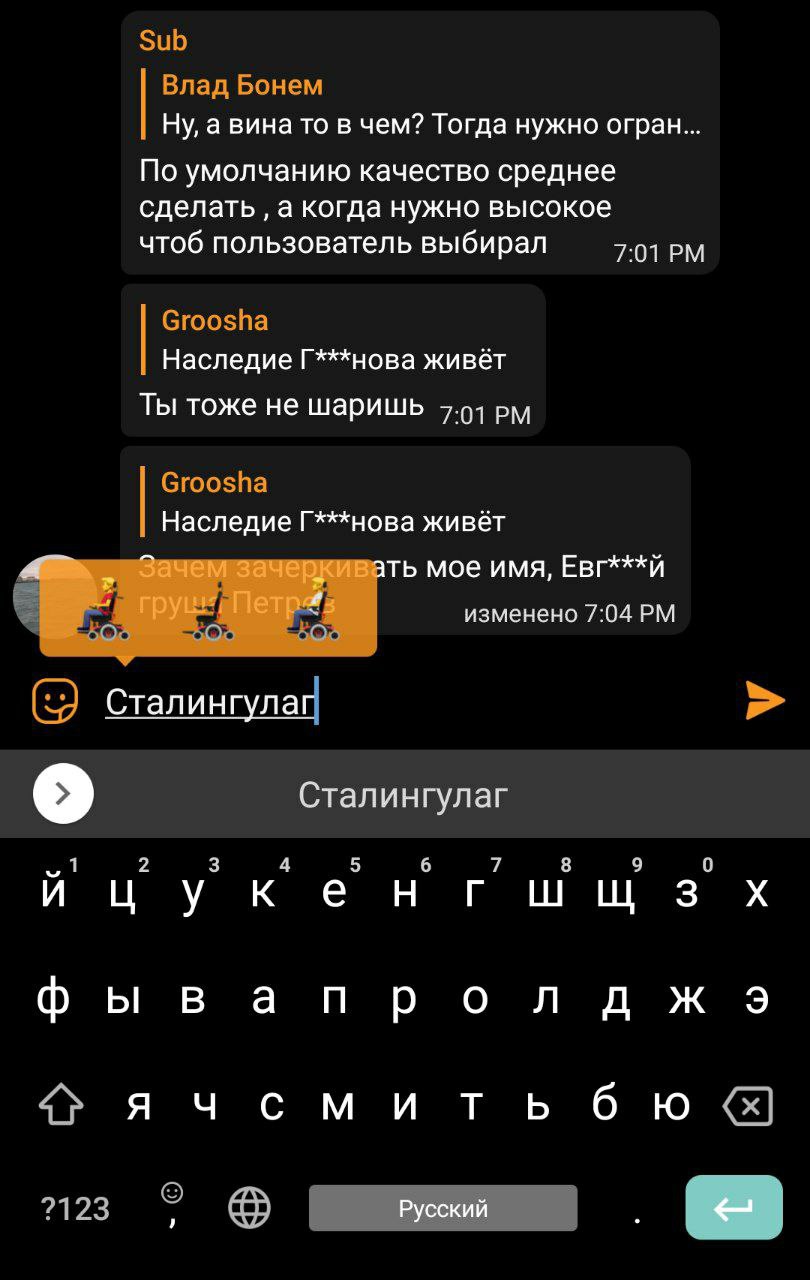Image resolution: width=810 pixels, height=1280 pixels.
Task: Accept the Сталингулаг keyboard suggestion
Action: point(403,795)
